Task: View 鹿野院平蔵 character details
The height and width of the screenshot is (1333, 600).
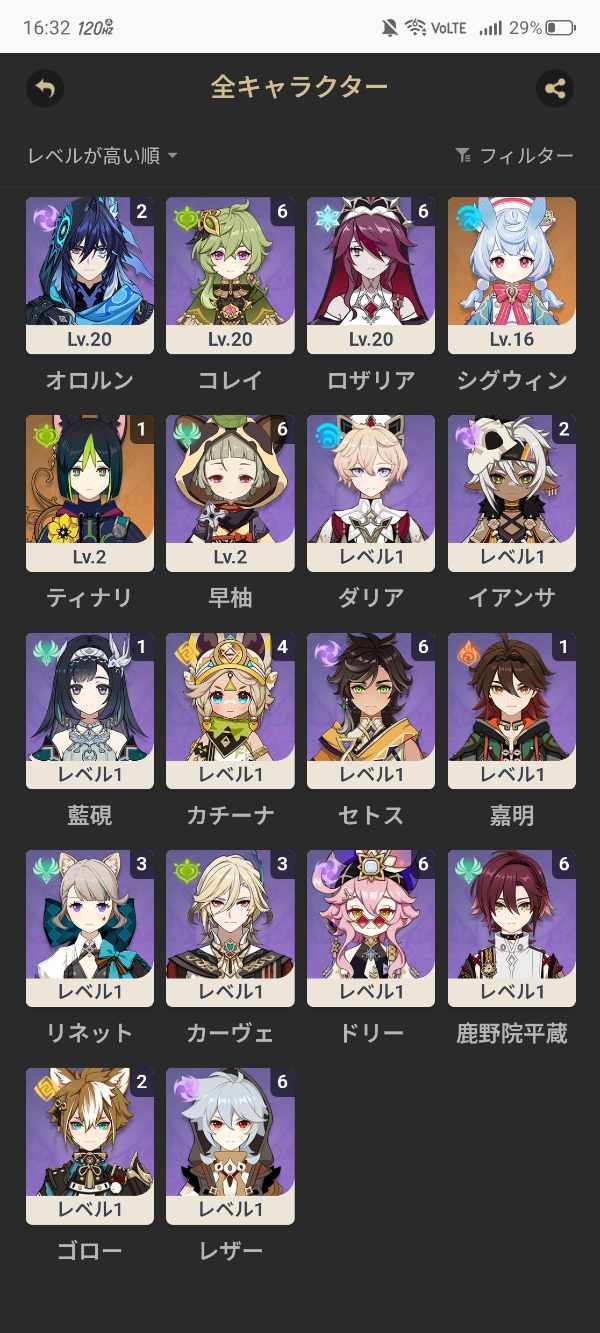Action: 512,928
